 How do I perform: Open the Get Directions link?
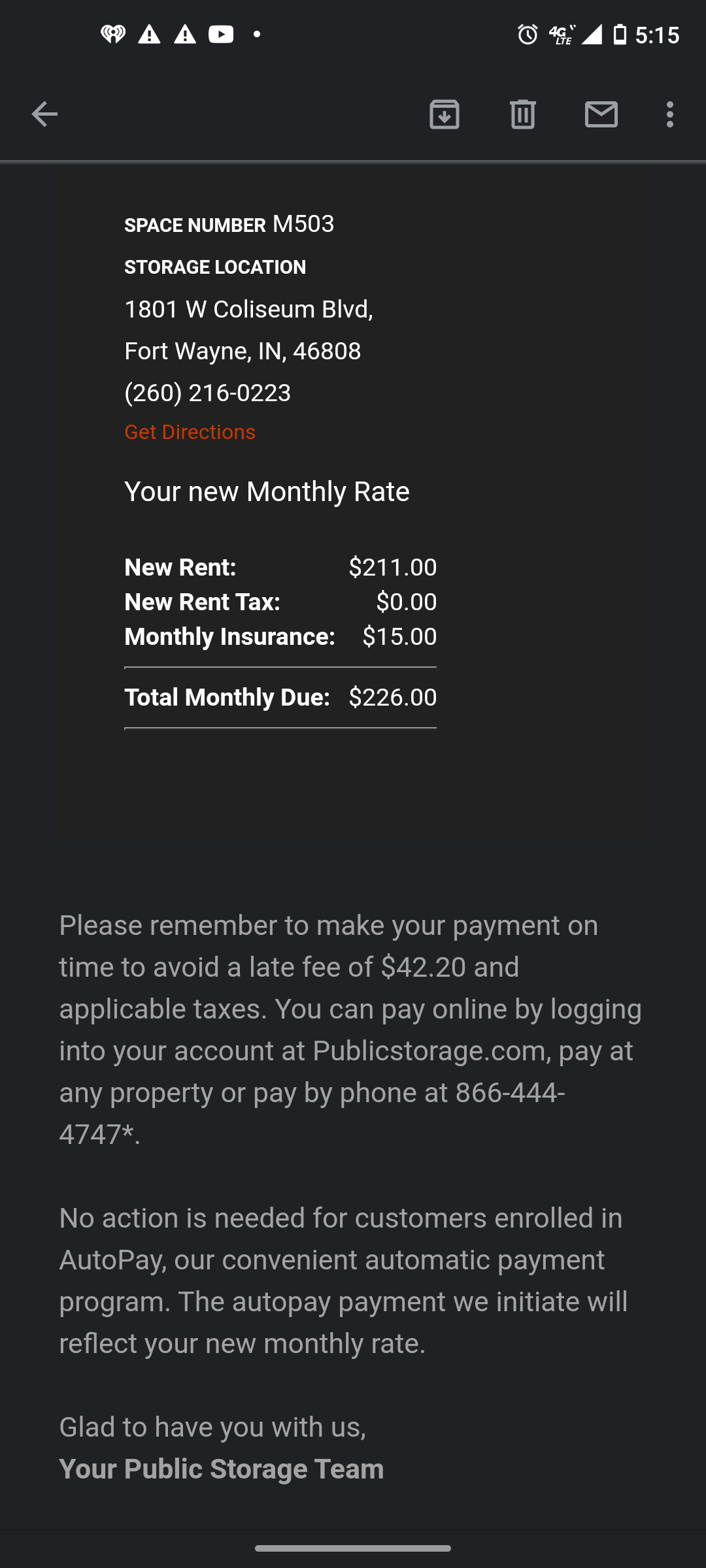(x=190, y=433)
